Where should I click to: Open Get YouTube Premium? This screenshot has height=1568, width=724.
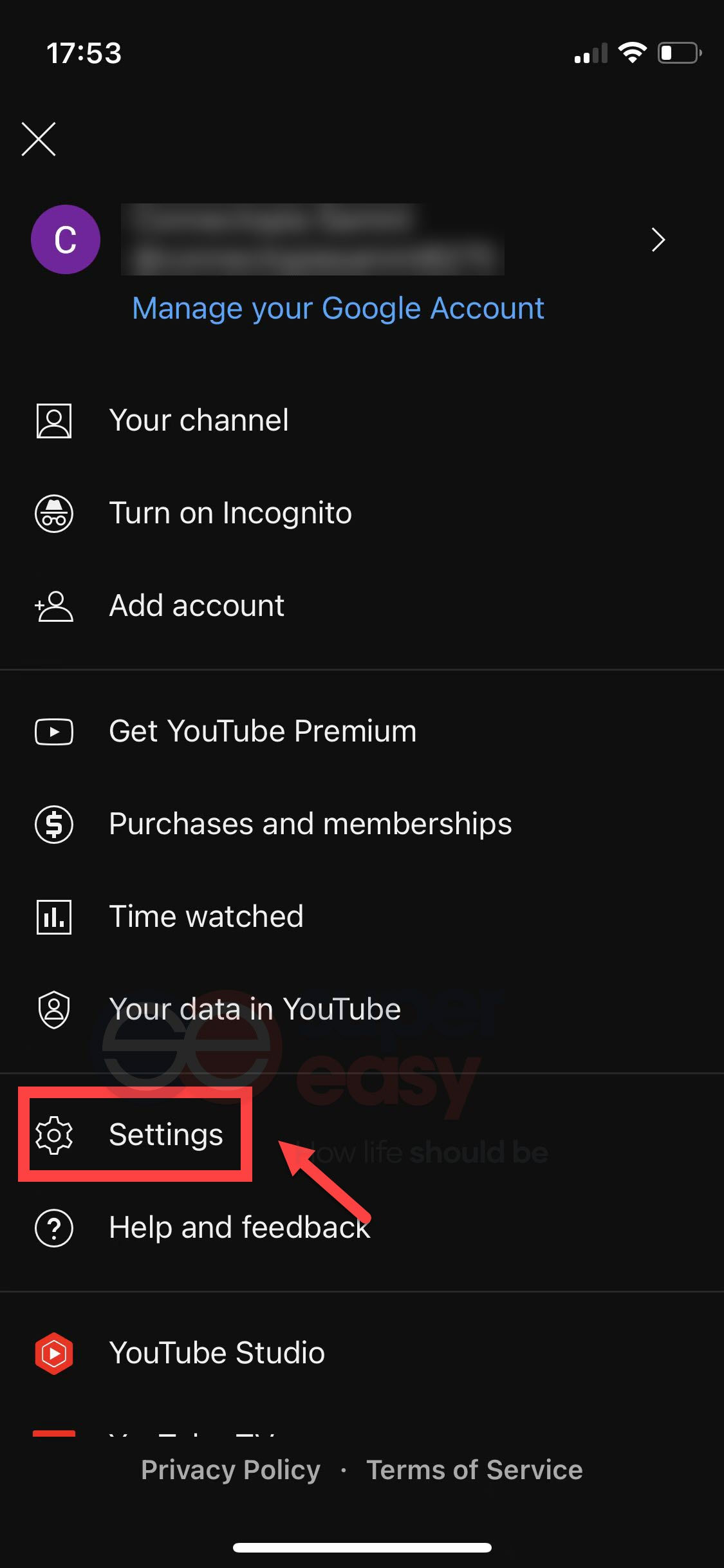pos(362,732)
